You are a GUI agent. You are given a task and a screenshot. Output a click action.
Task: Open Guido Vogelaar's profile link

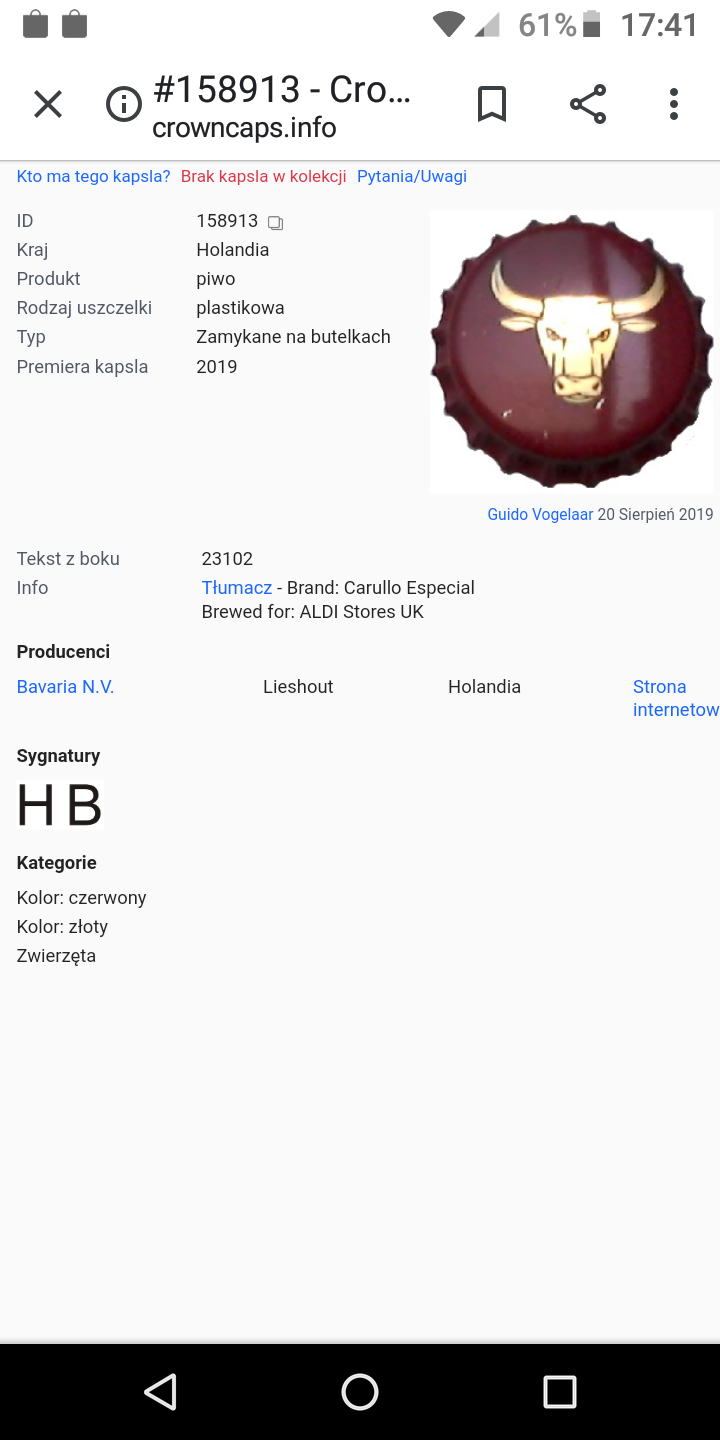(540, 514)
